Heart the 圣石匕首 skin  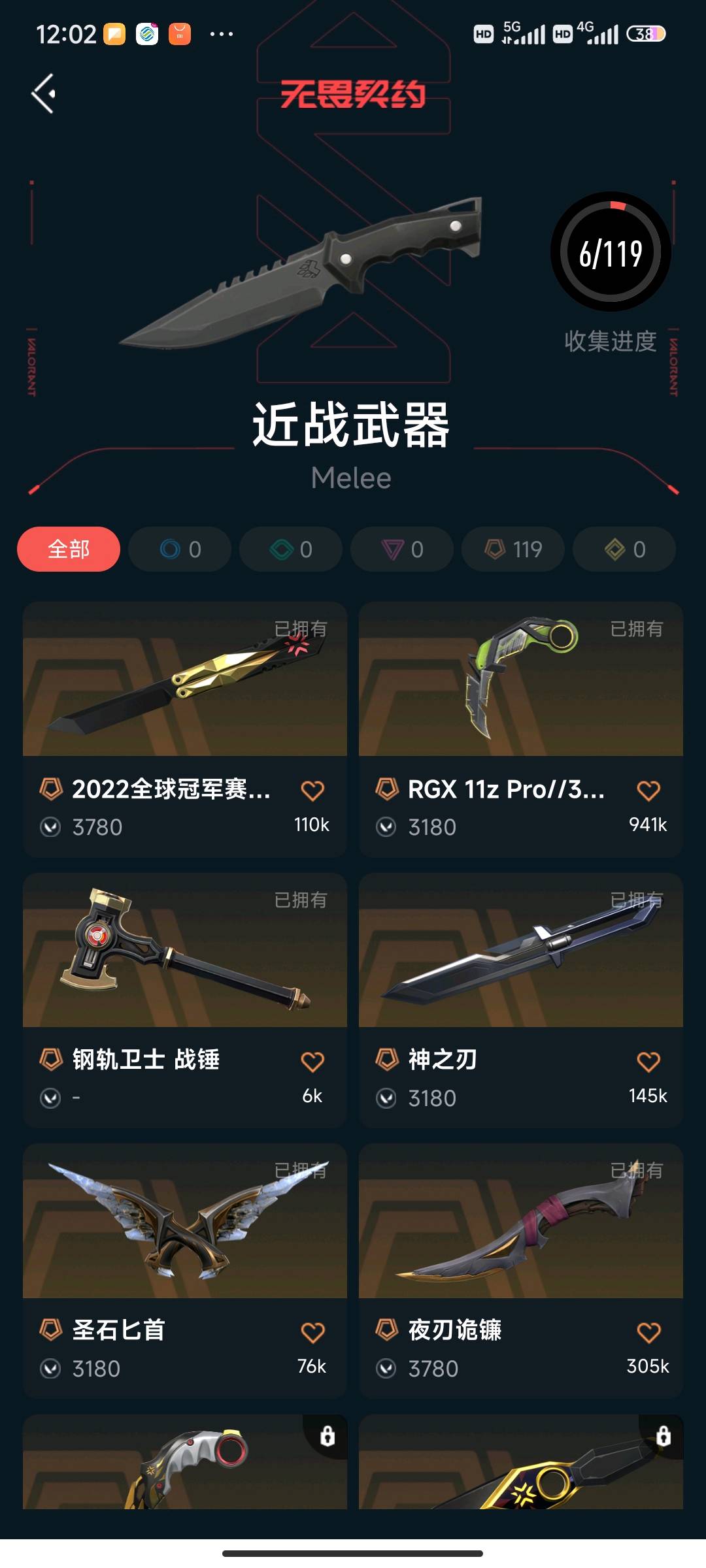[312, 1332]
